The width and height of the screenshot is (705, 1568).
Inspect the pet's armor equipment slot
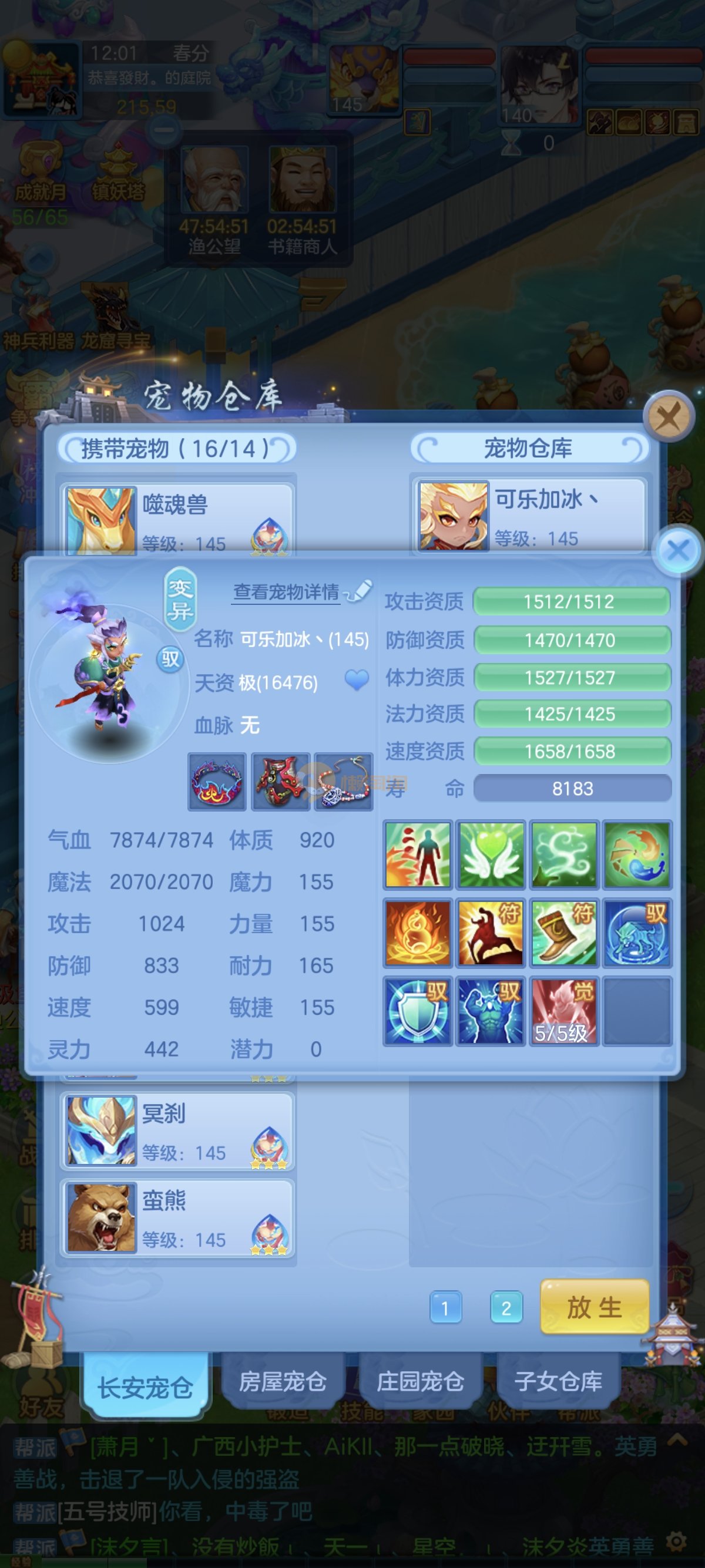[x=281, y=782]
